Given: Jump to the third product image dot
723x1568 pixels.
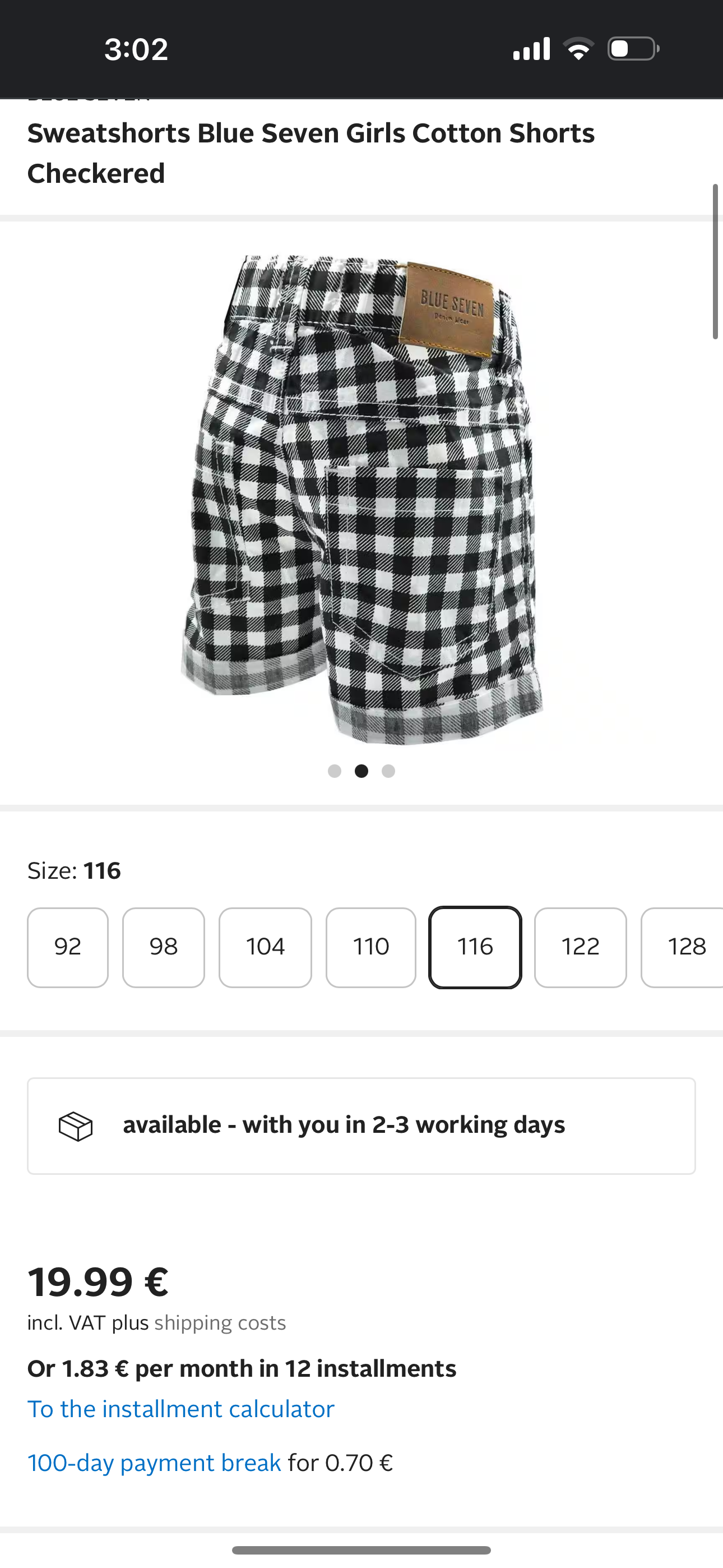Looking at the screenshot, I should point(388,771).
